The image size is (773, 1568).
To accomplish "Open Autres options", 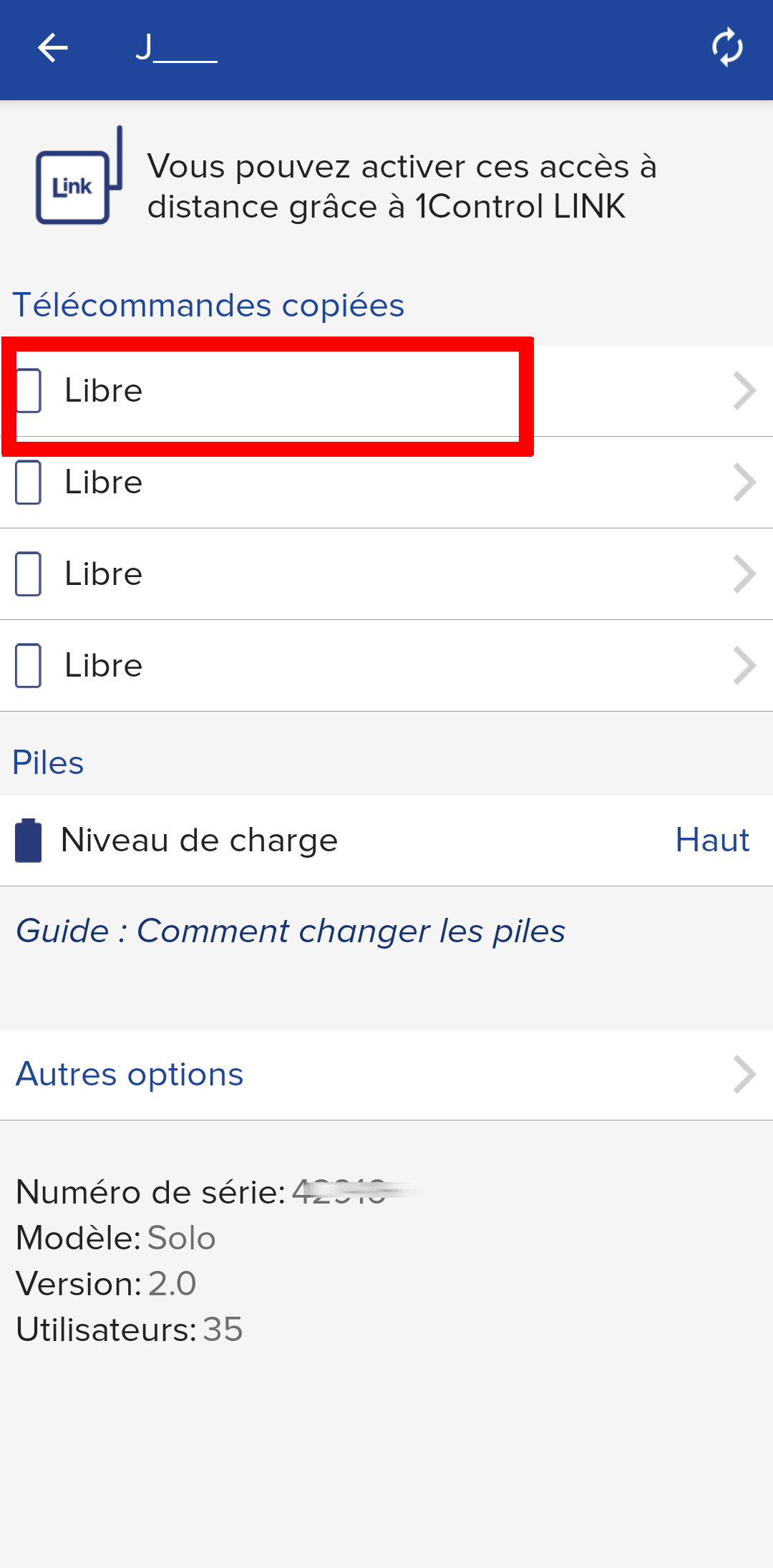I will coord(386,1075).
